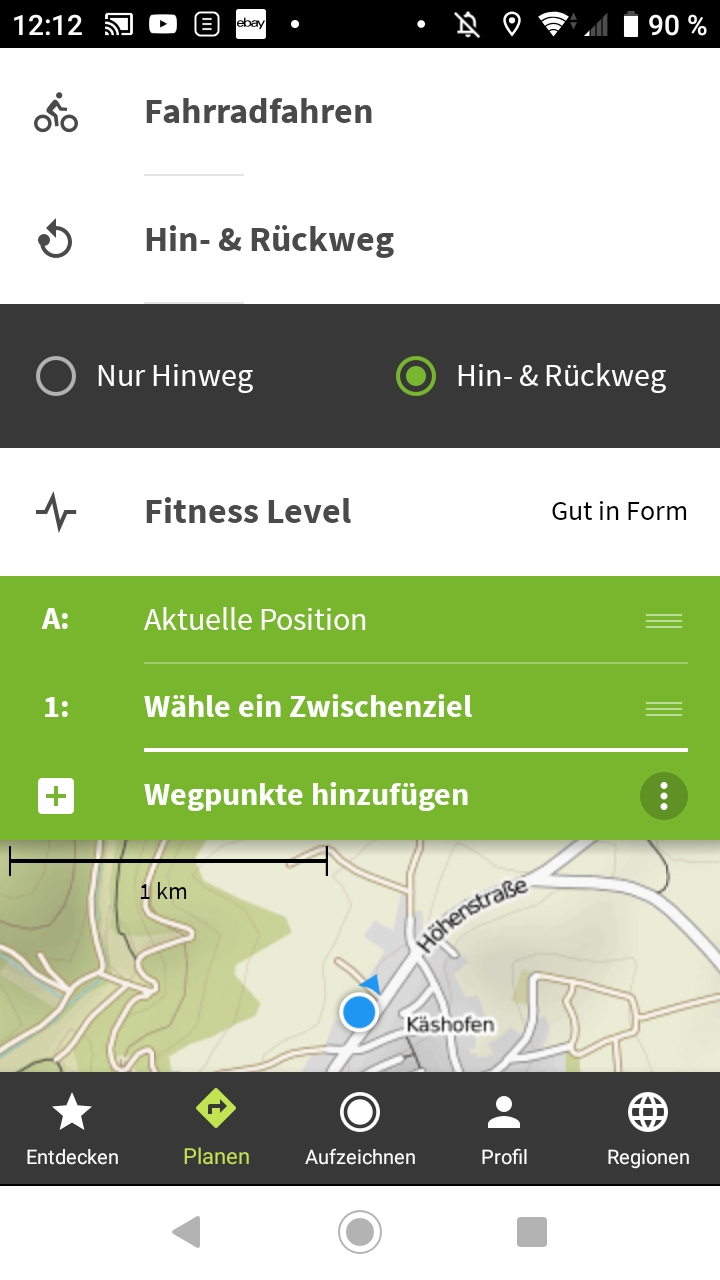Select the Hin- & Rückweg radio button
Viewport: 720px width, 1280px height.
[x=416, y=377]
